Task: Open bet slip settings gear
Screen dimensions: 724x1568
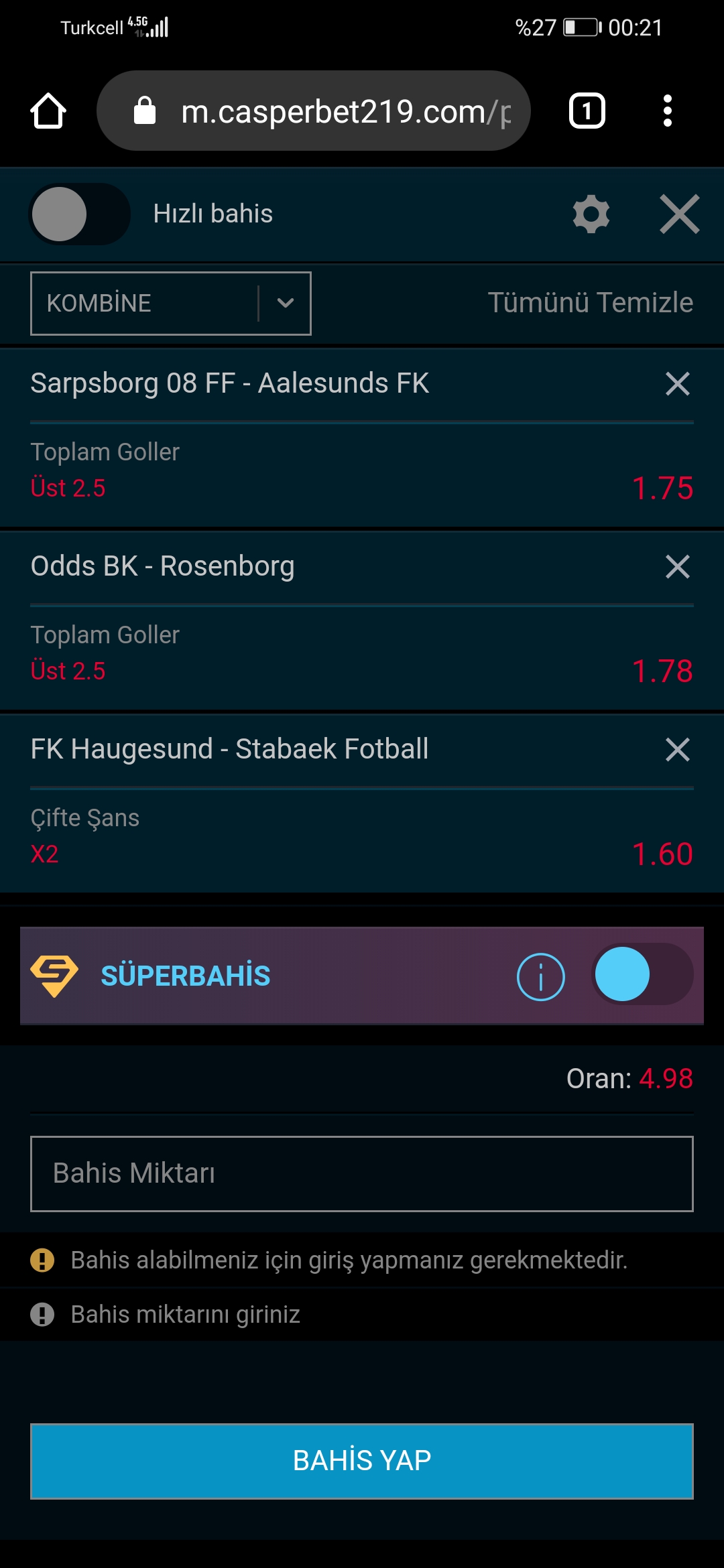Action: (x=591, y=214)
